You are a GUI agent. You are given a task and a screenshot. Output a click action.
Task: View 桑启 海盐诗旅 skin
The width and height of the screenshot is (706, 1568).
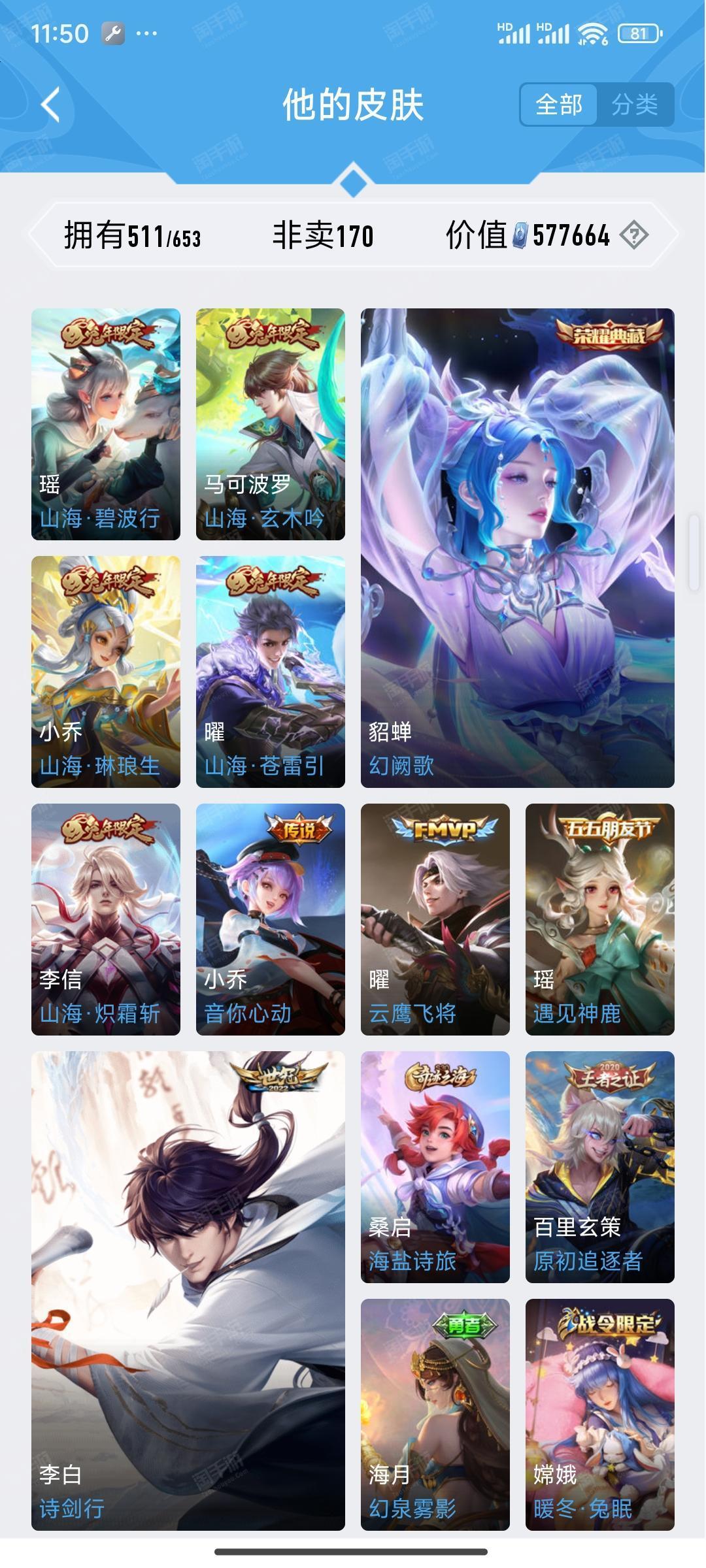point(435,1167)
